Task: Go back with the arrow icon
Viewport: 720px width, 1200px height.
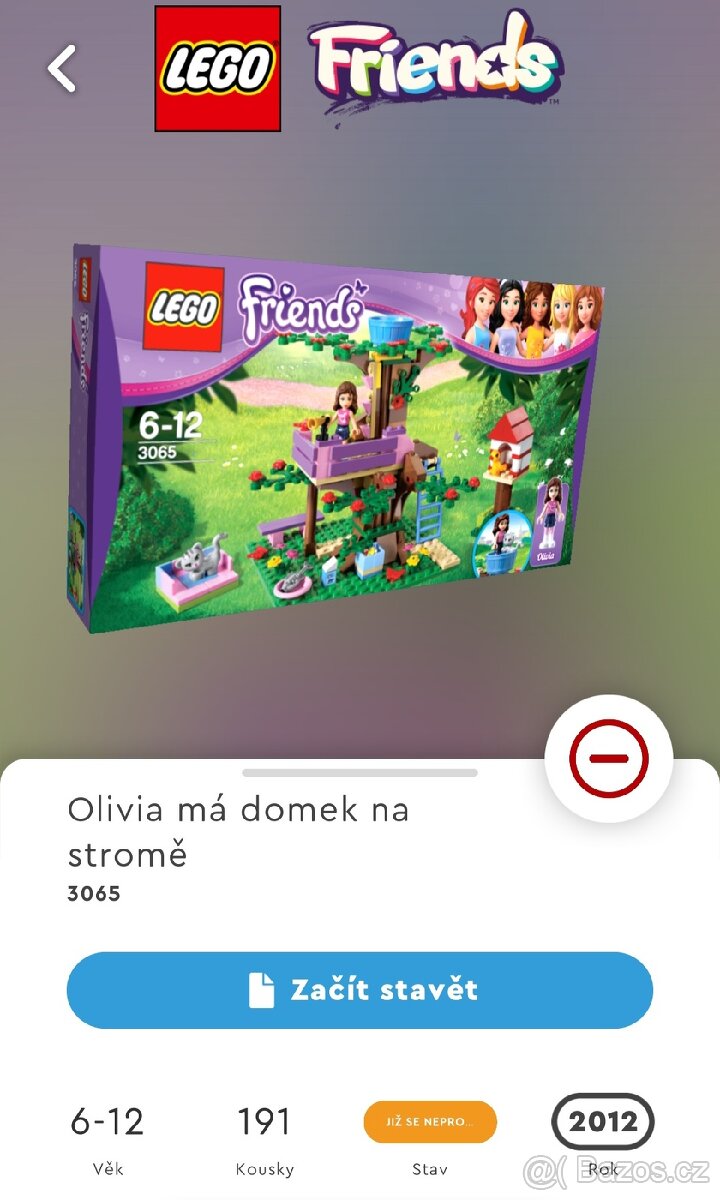Action: pyautogui.click(x=62, y=69)
